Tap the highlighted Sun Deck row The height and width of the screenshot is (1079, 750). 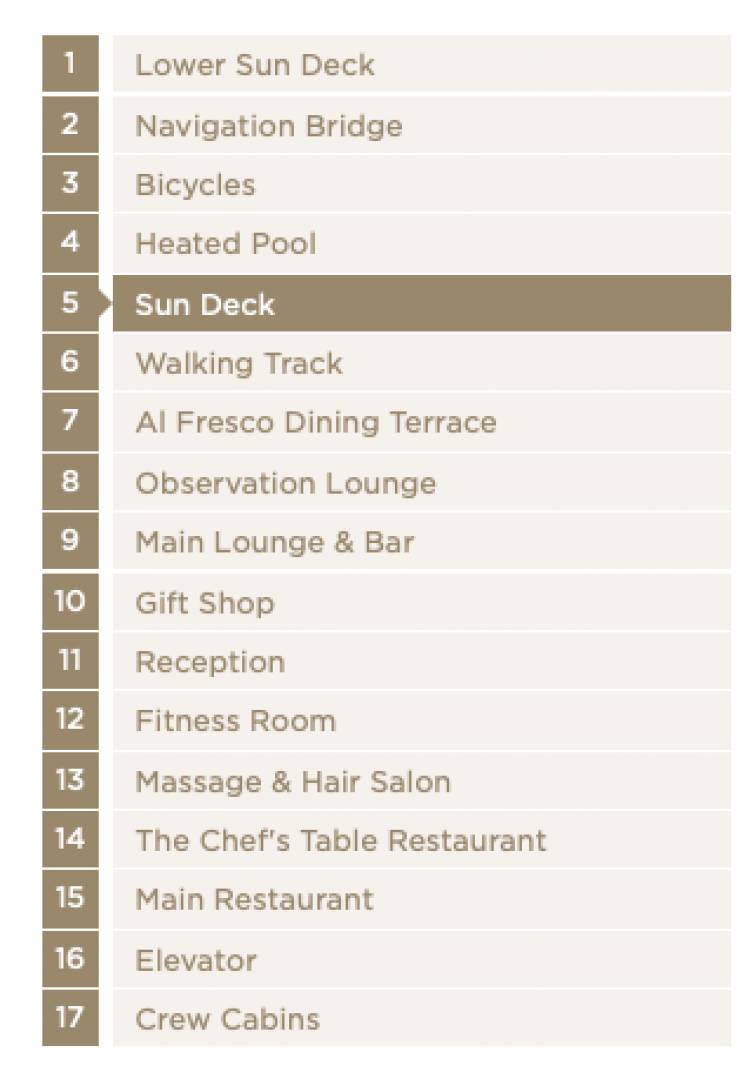205,305
